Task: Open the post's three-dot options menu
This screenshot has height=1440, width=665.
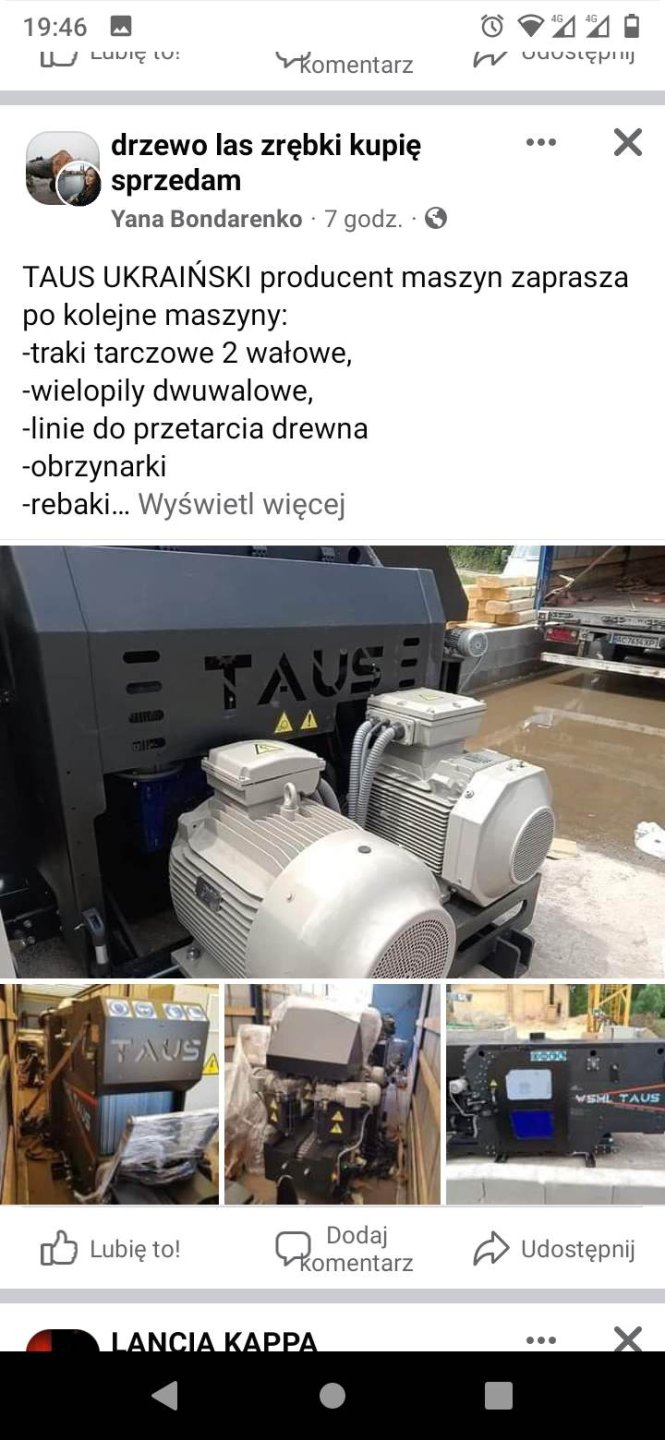Action: point(540,143)
